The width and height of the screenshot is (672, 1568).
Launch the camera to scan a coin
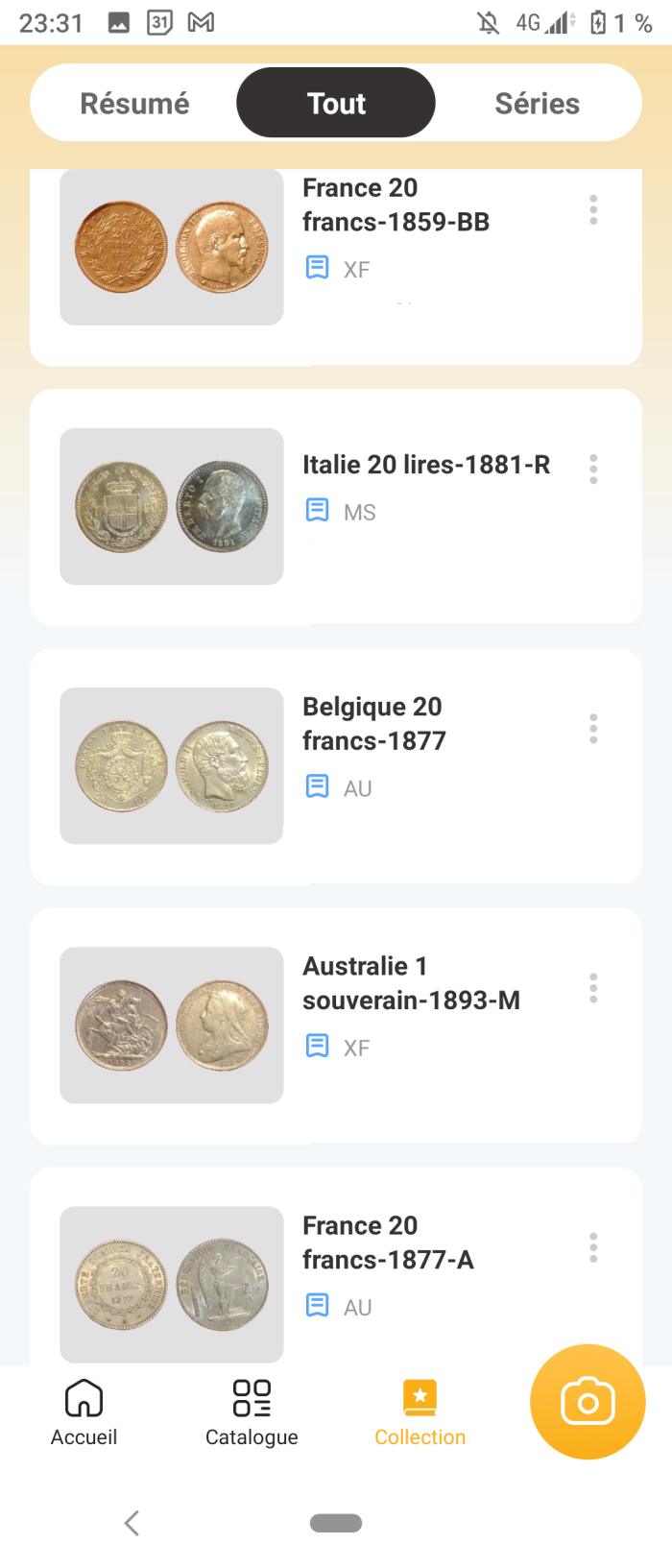(588, 1402)
